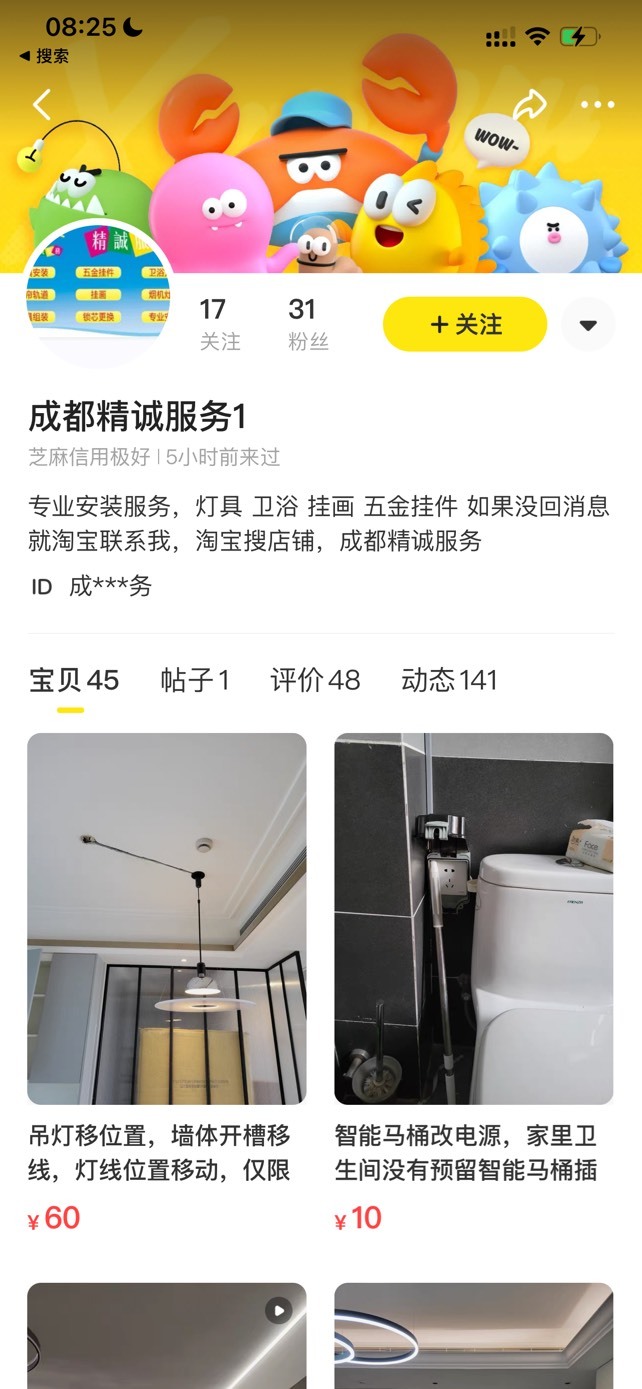Switch to the 帖子 1 tab
This screenshot has width=642, height=1389.
[195, 681]
